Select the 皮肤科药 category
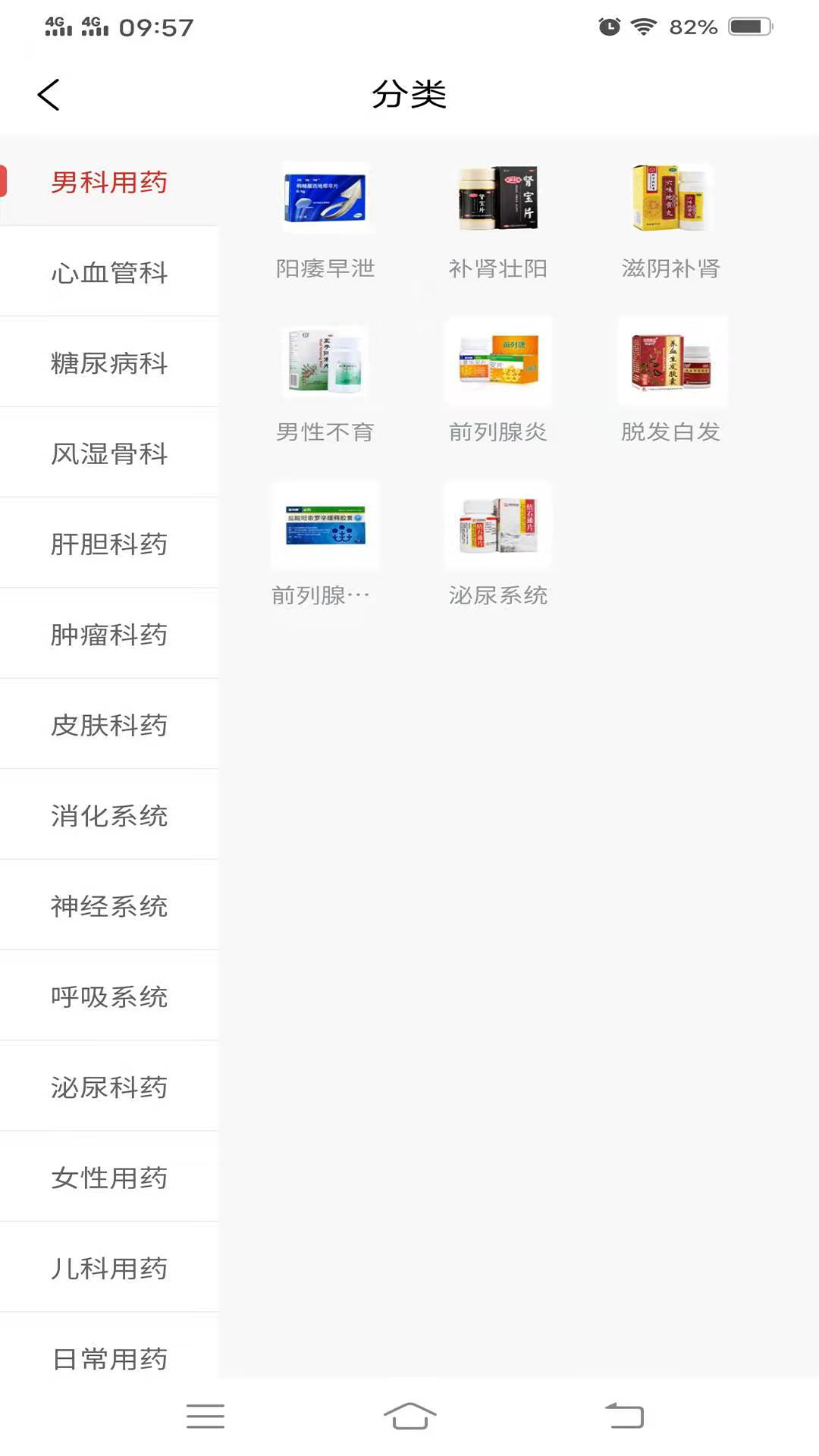Screen dimensions: 819x1456 point(109,725)
